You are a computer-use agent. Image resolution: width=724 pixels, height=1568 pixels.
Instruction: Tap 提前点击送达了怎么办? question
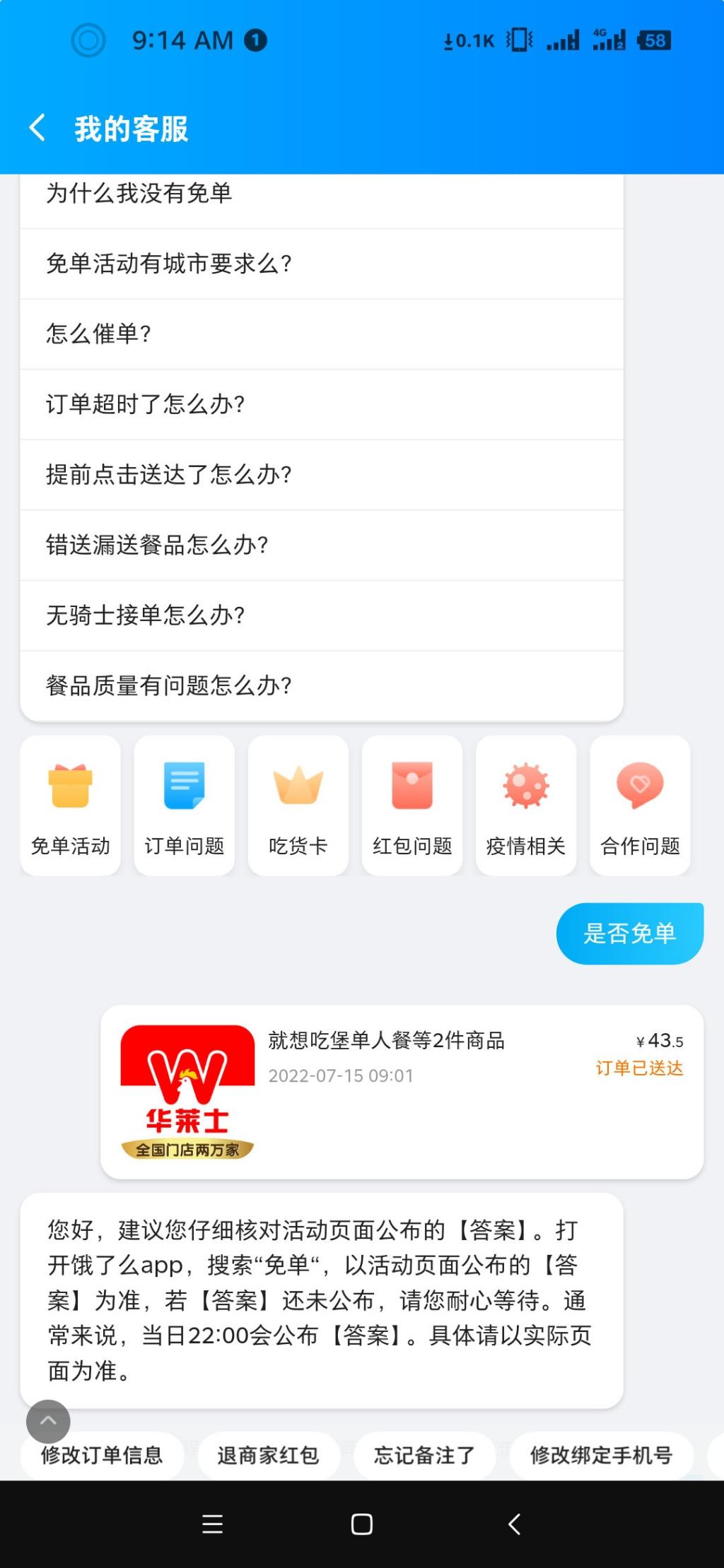click(x=322, y=475)
